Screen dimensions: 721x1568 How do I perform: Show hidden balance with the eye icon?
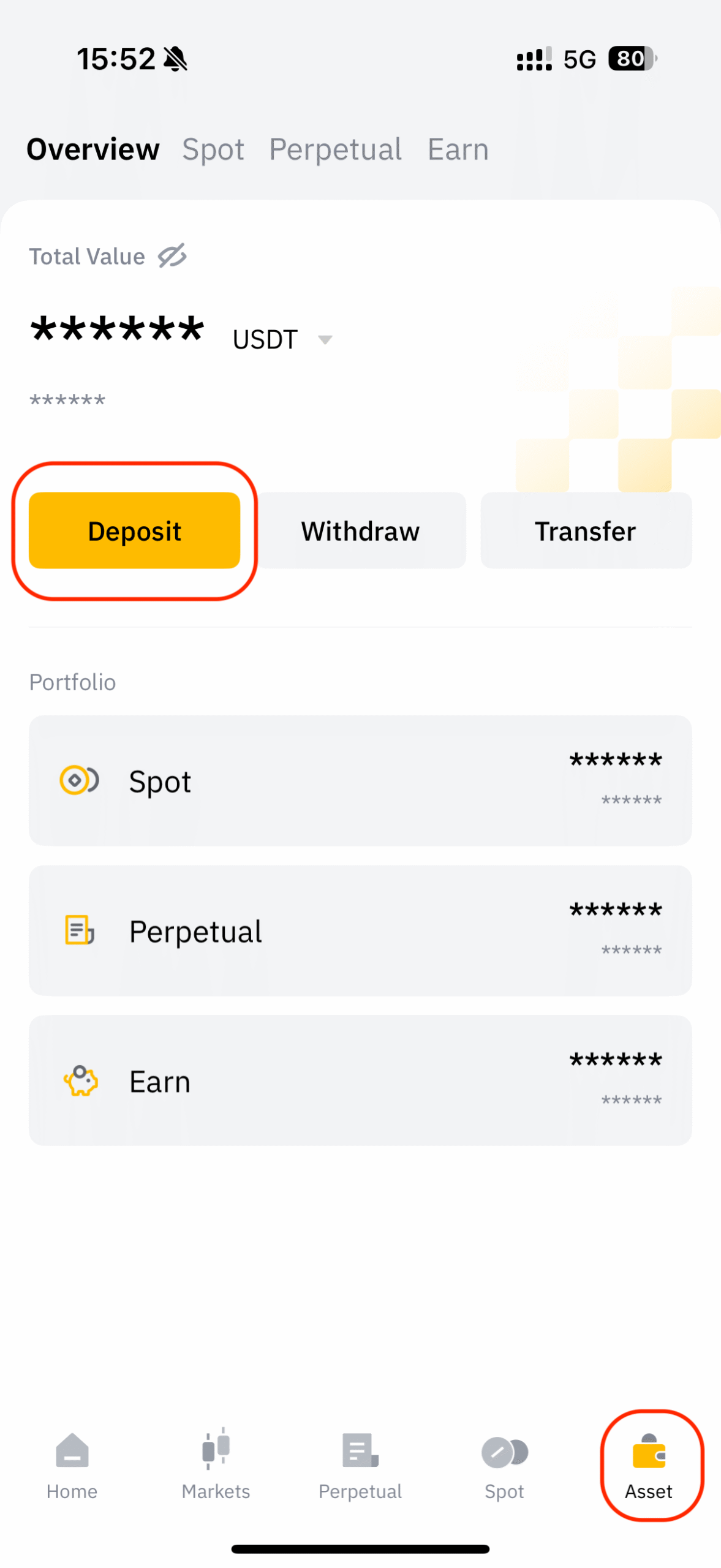coord(172,256)
